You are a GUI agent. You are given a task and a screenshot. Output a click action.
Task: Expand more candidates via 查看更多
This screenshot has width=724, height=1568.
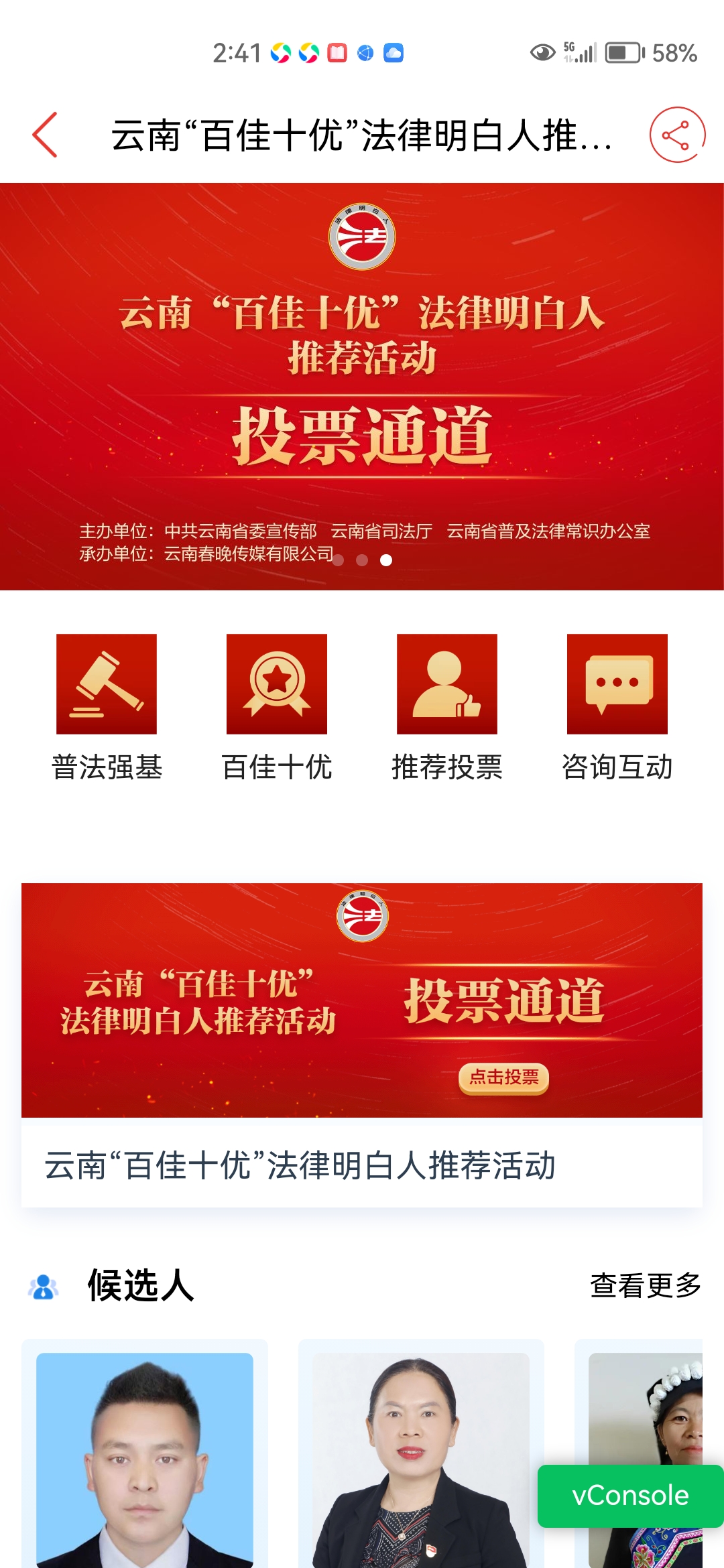coord(644,1283)
